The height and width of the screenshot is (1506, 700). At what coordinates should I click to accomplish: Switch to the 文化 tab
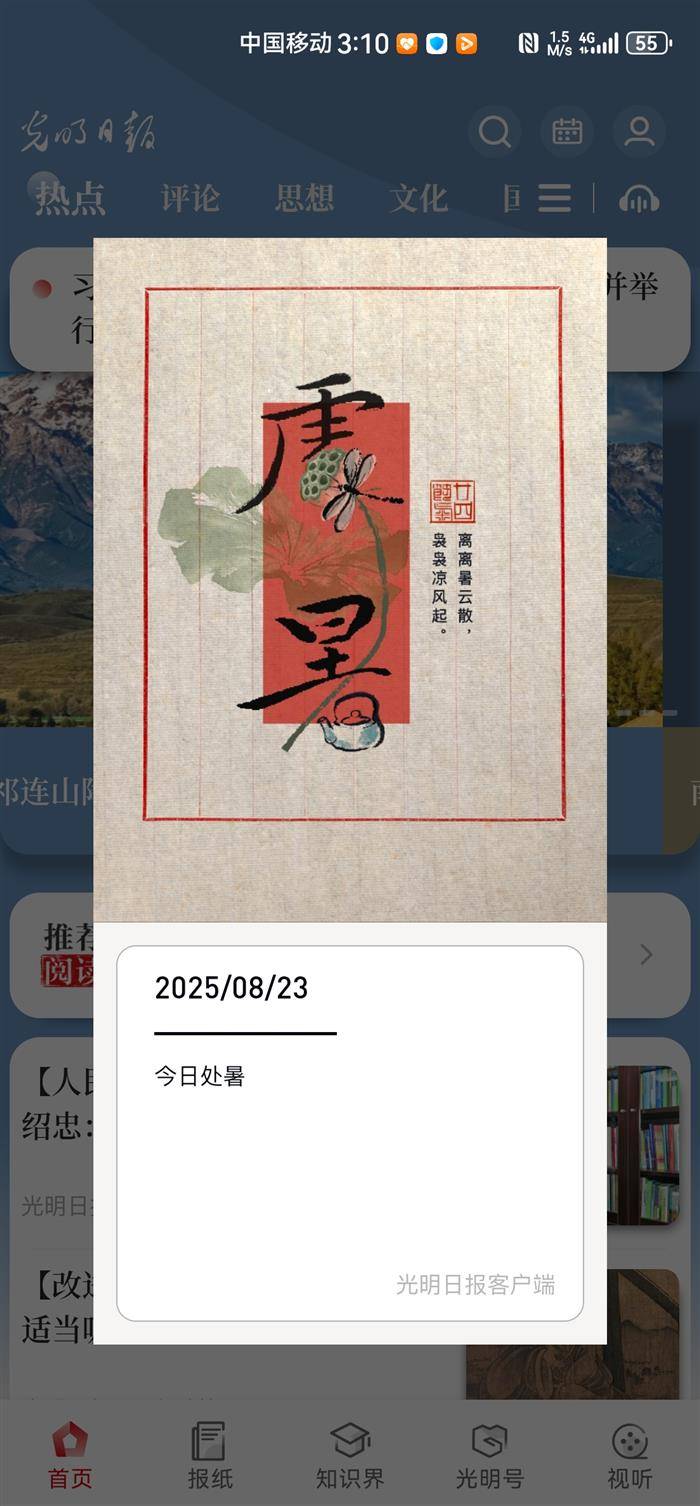(x=418, y=198)
